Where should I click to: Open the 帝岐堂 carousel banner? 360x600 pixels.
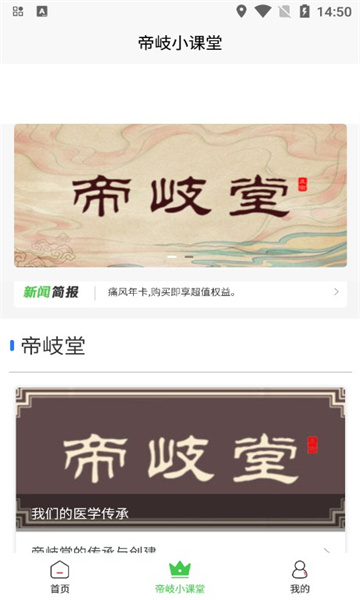[x=180, y=196]
